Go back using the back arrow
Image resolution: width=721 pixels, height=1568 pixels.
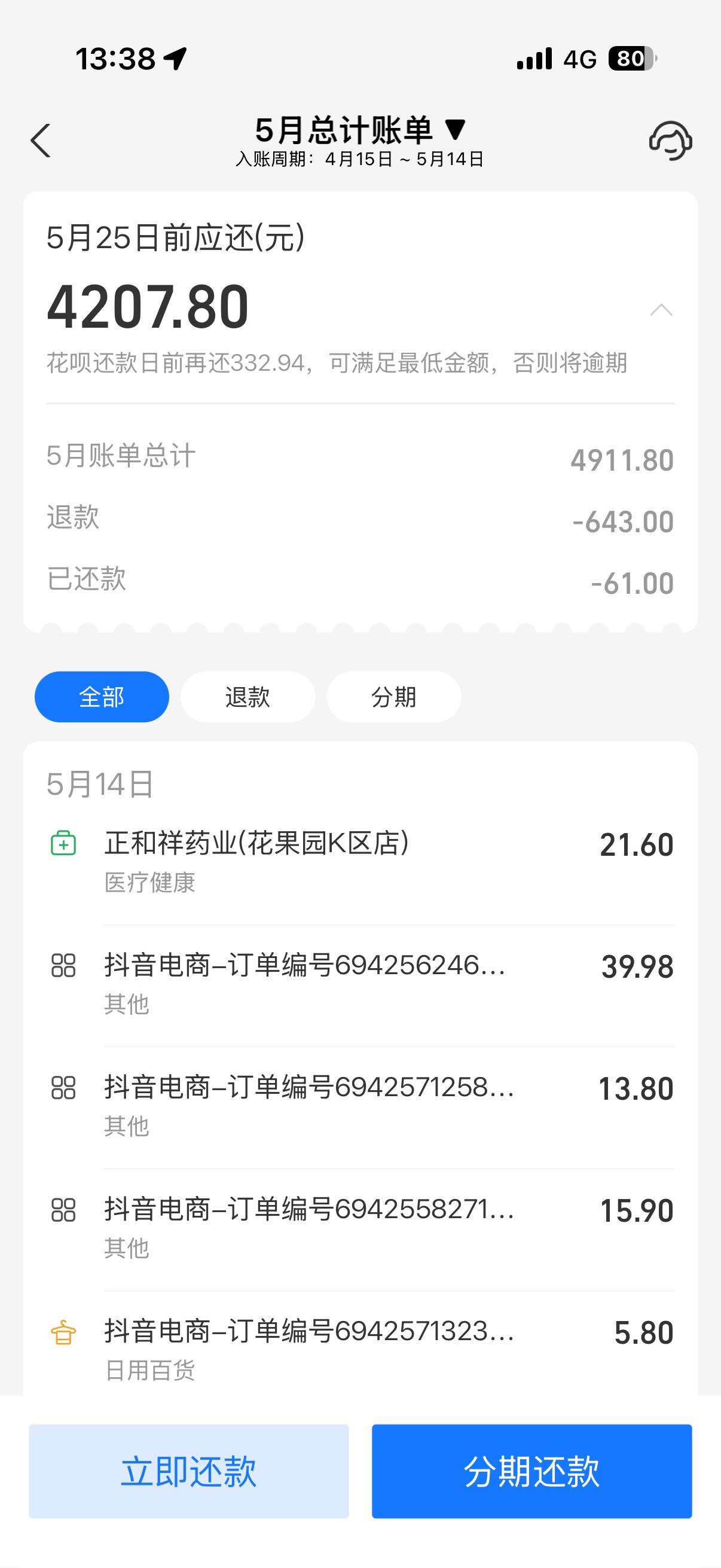[41, 141]
